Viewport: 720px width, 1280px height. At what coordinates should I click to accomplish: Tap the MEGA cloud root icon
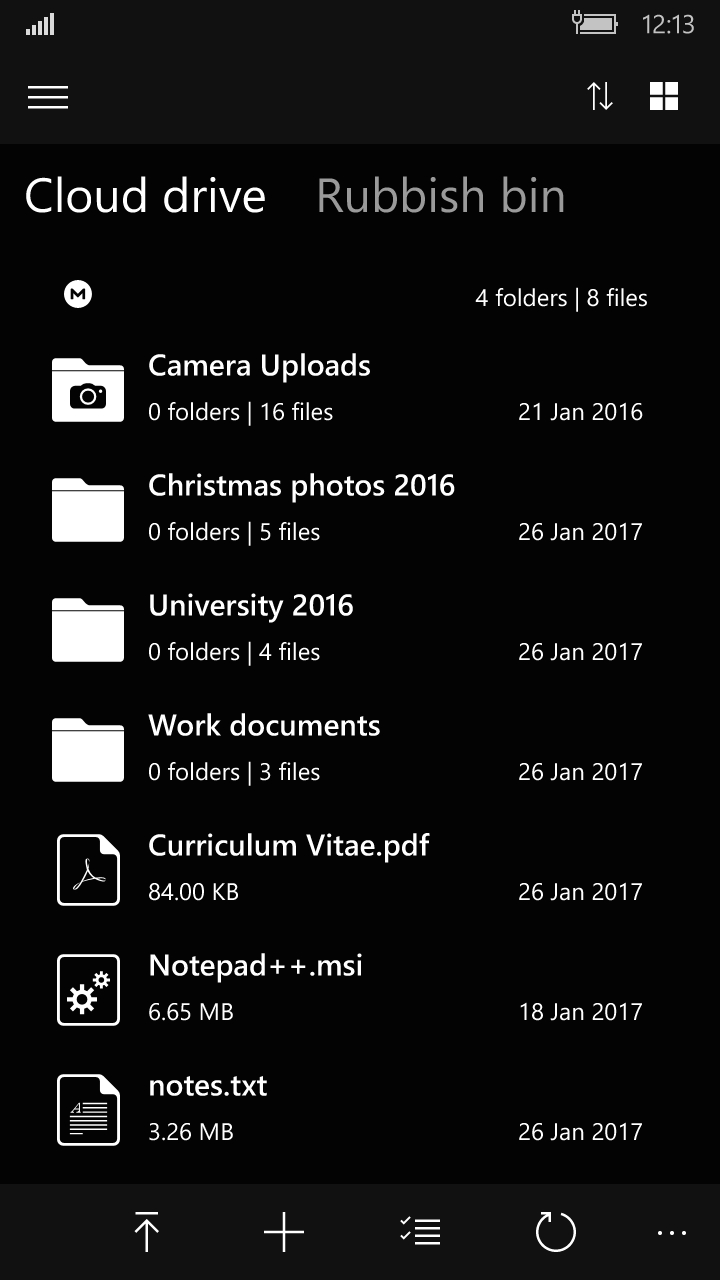coord(78,294)
